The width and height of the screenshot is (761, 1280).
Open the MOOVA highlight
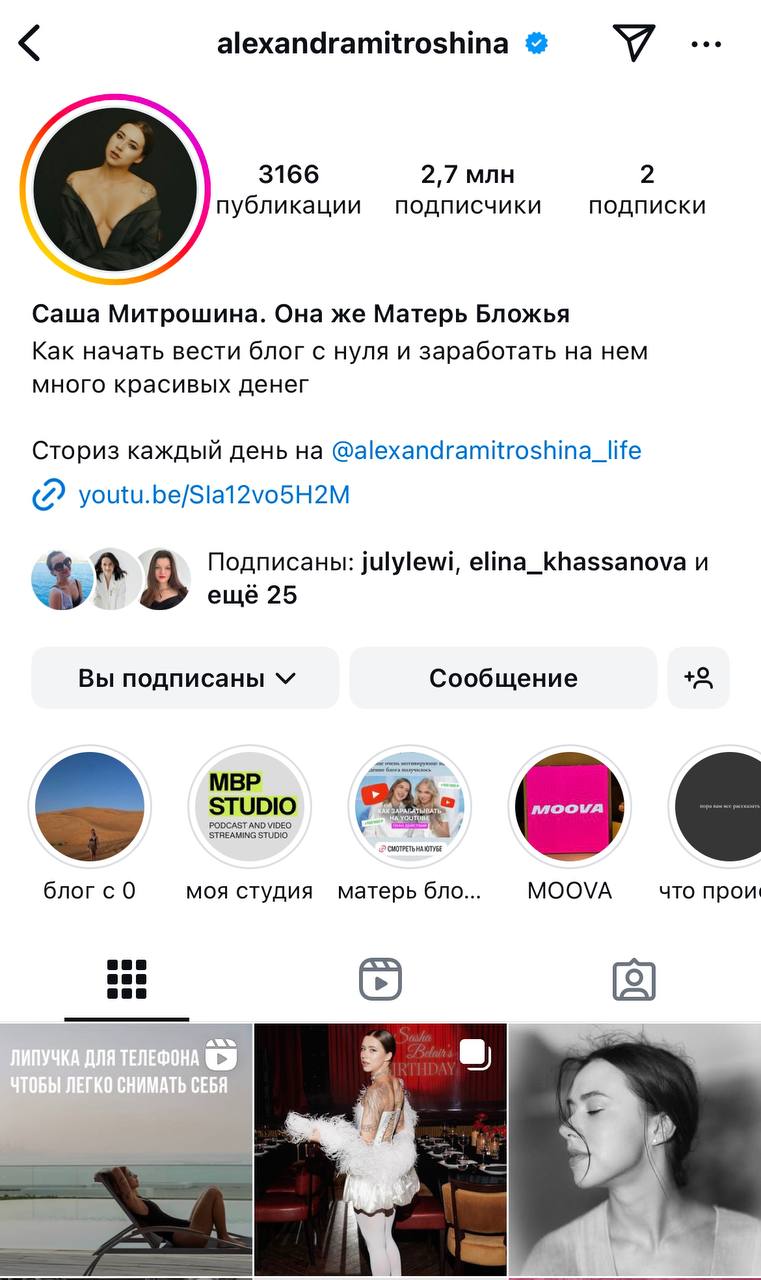[569, 807]
